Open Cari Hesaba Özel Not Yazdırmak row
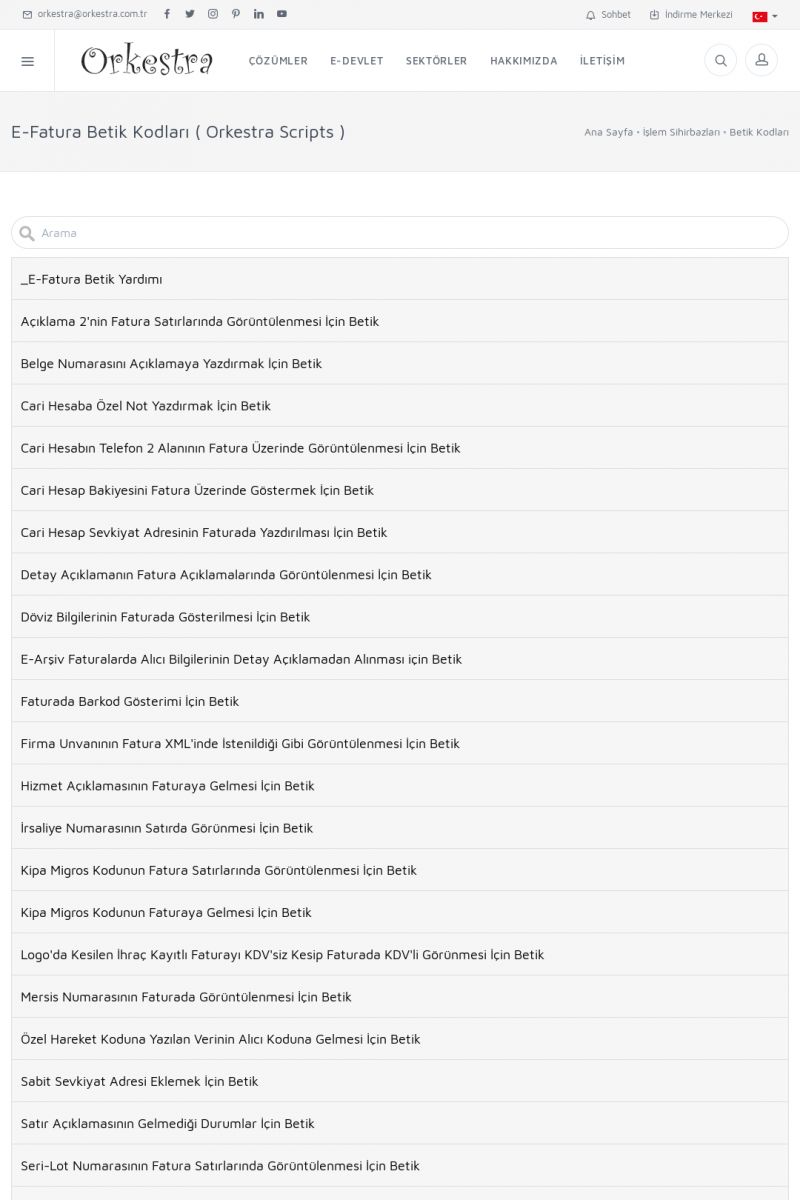The image size is (800, 1200). tap(146, 406)
